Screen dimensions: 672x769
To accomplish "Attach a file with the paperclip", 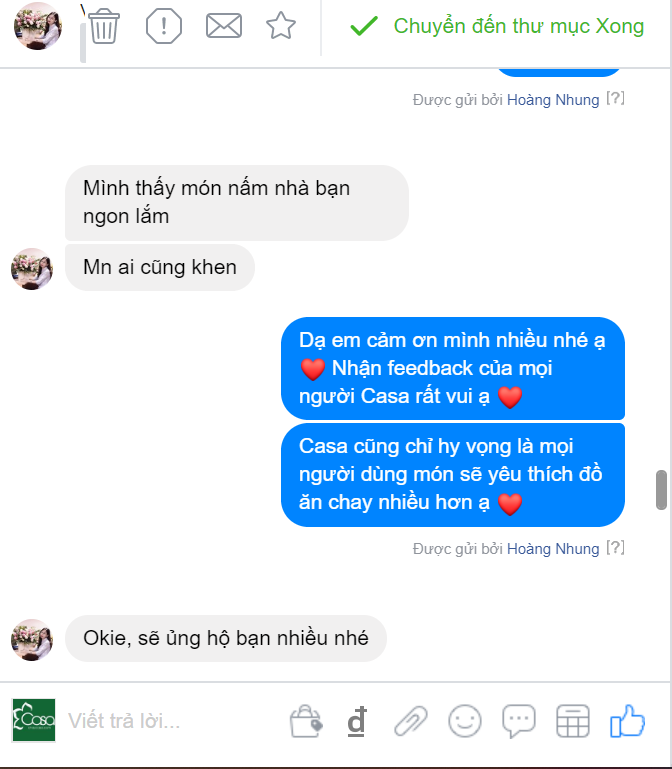I will 410,720.
